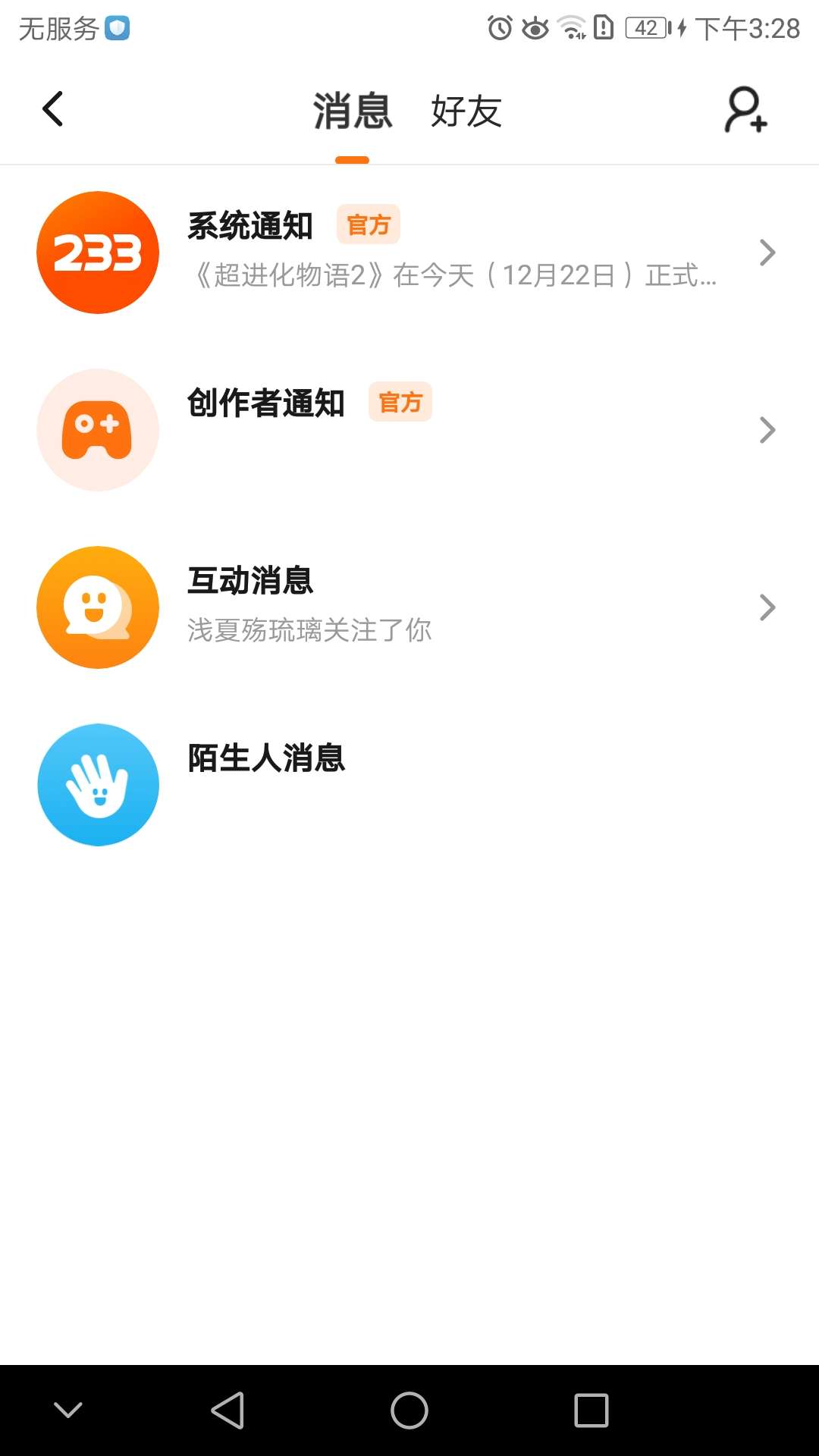The height and width of the screenshot is (1456, 819).
Task: Open 创作者通知 row
Action: point(409,430)
